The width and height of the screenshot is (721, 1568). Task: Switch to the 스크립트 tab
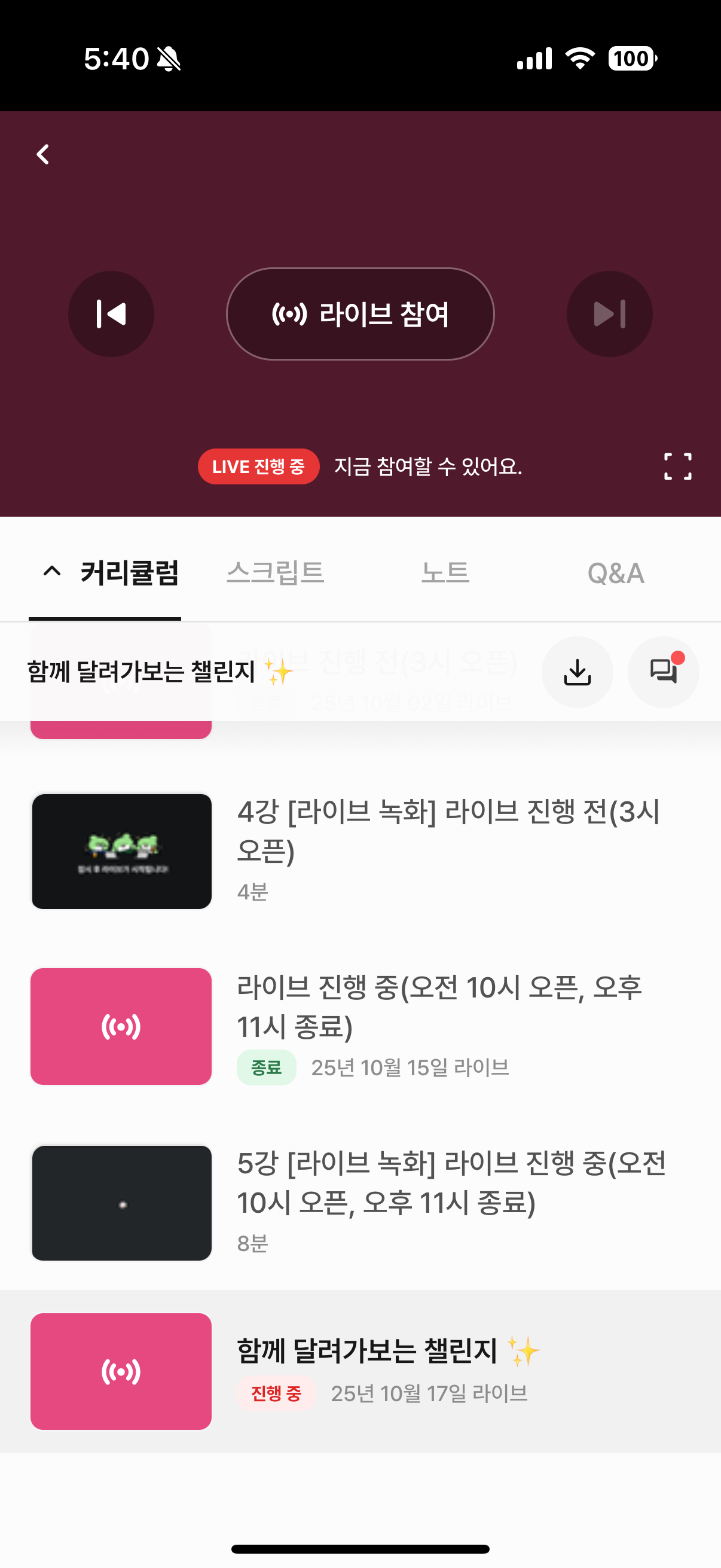275,573
